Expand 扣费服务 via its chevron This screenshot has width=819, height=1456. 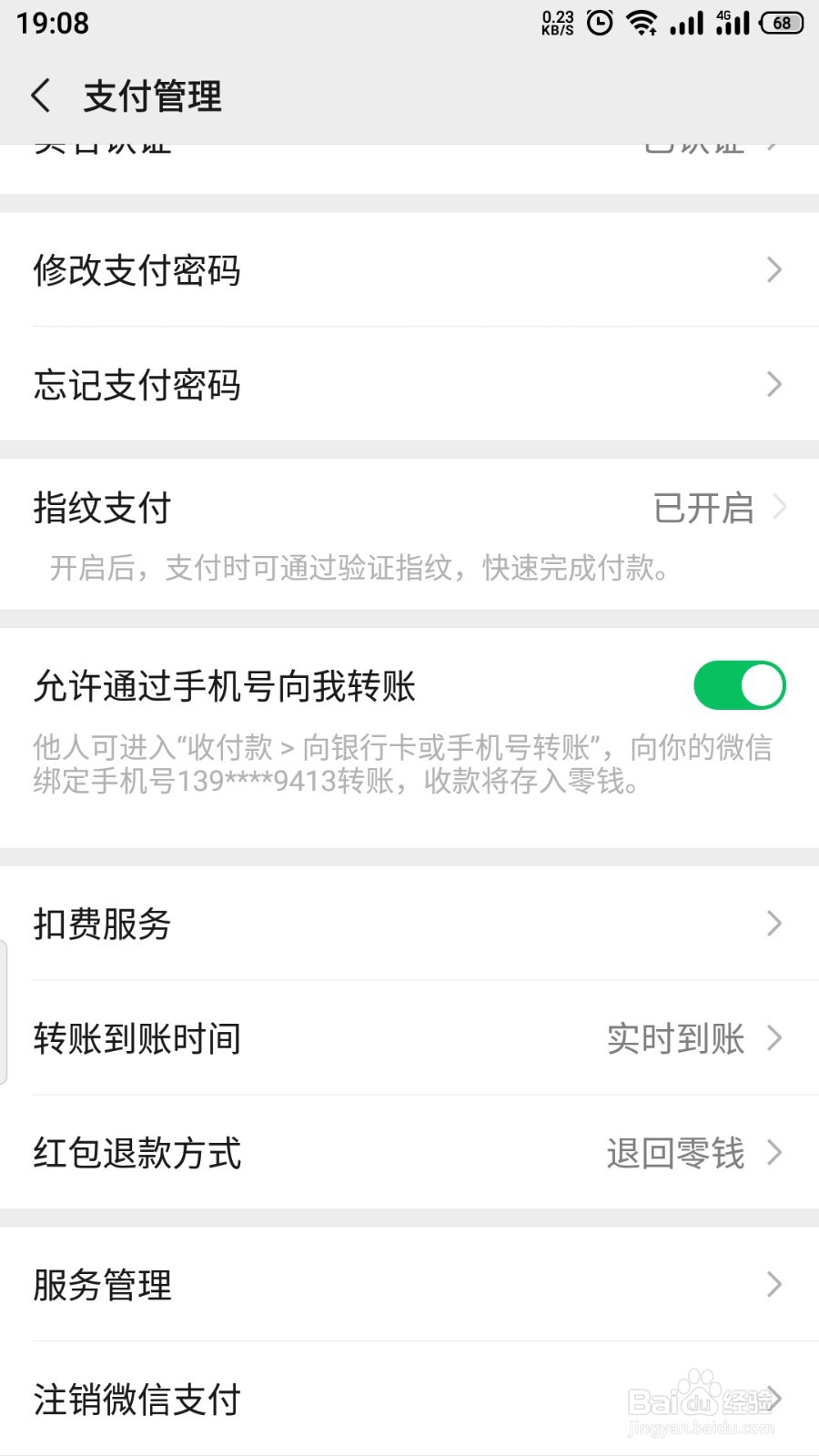click(x=773, y=924)
